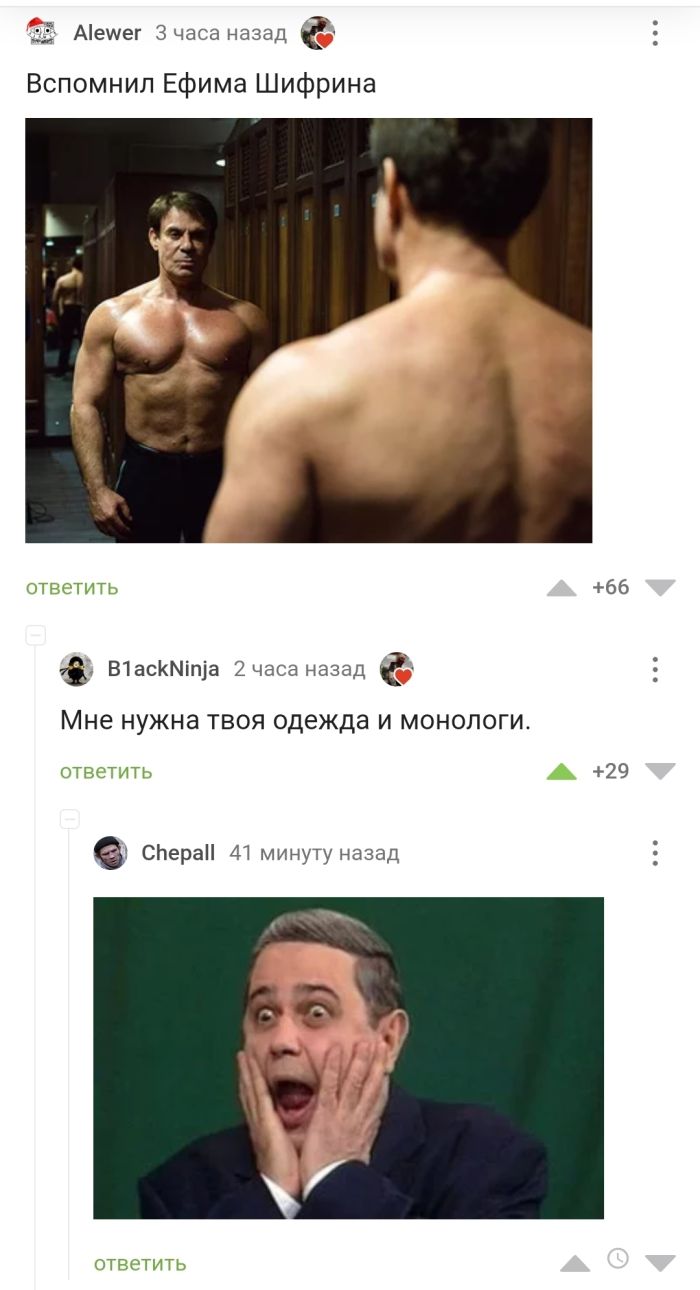
Task: Open B1ackNinja's profile
Action: pyautogui.click(x=163, y=669)
